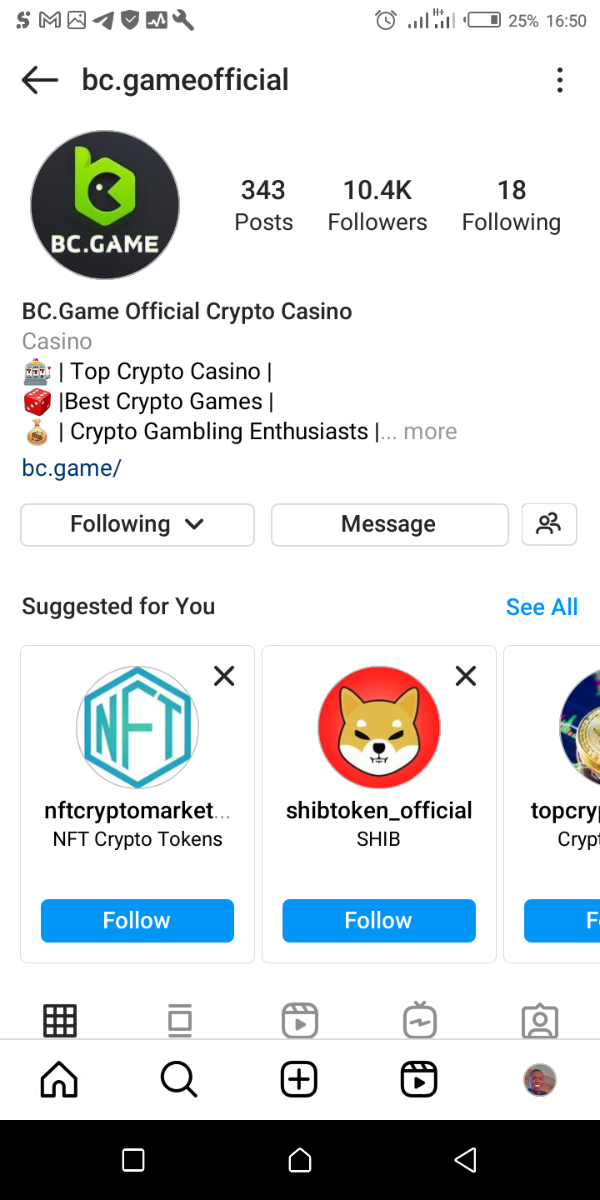This screenshot has height=1200, width=600.
Task: Switch to the posts grid tab
Action: [60, 1020]
